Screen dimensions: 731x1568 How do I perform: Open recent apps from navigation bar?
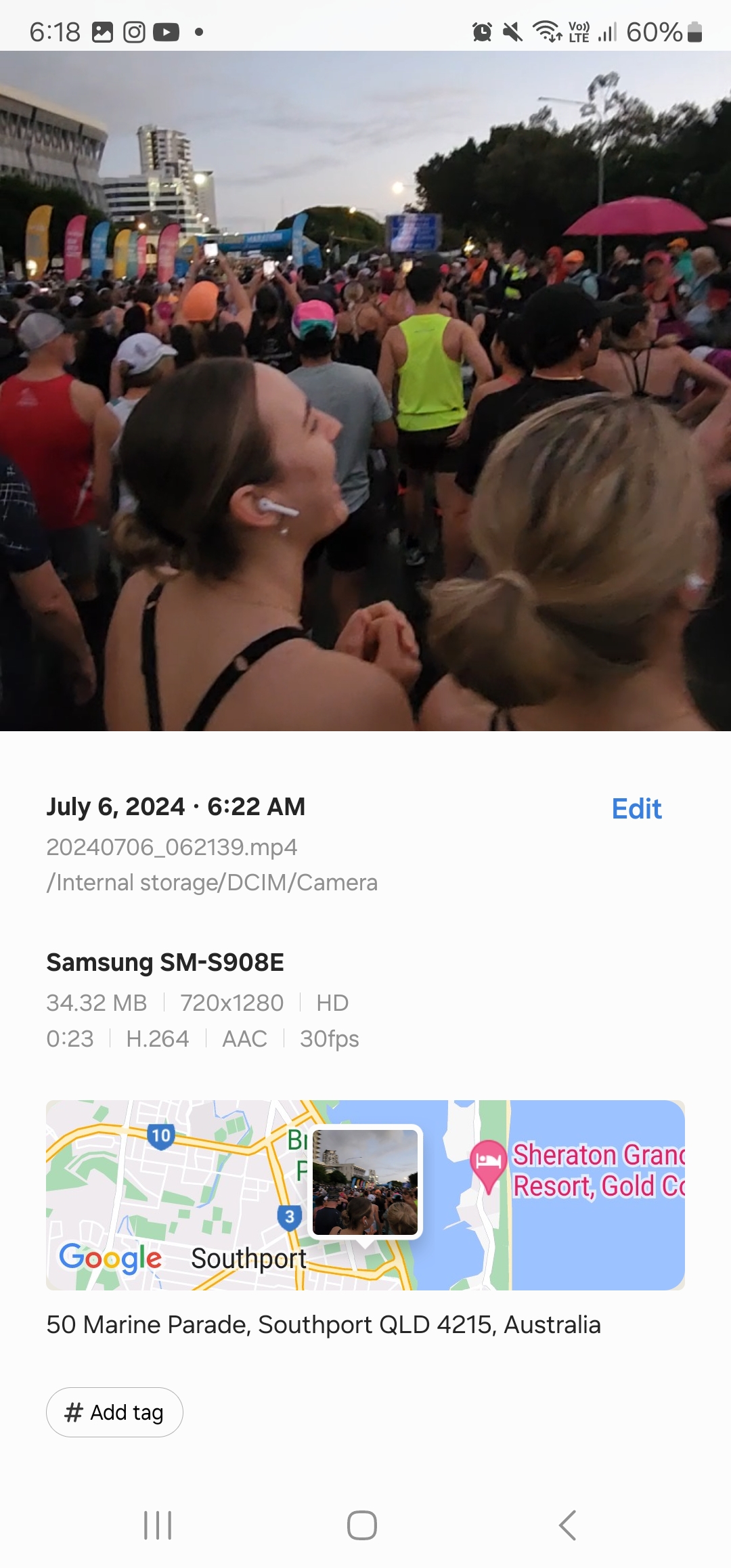(158, 1525)
